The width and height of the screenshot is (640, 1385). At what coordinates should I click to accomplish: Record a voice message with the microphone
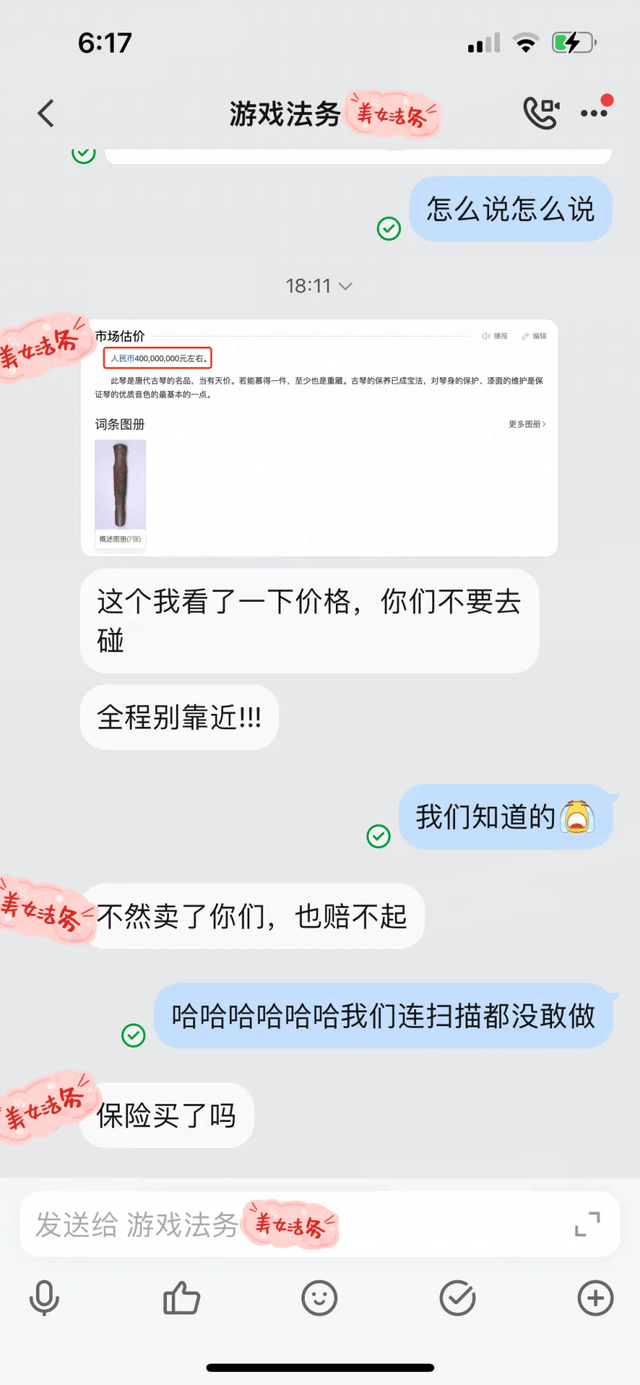pyautogui.click(x=44, y=1299)
